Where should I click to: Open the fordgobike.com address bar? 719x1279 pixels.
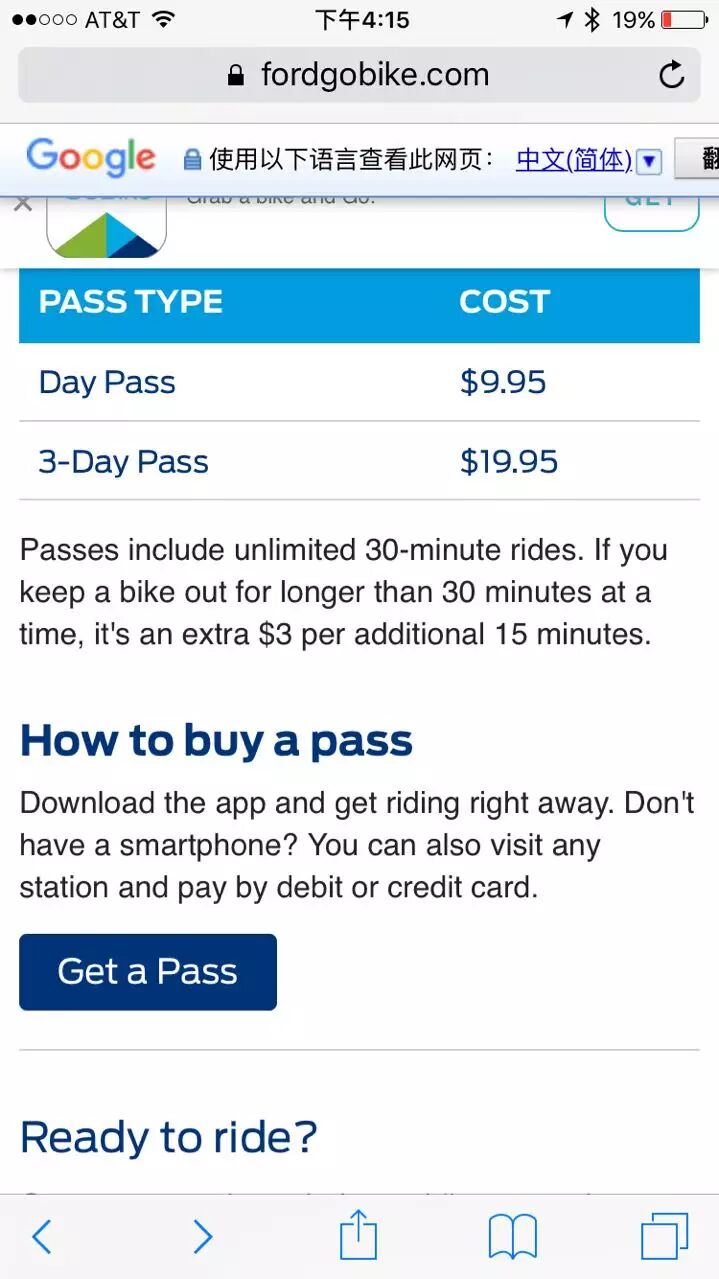point(359,75)
